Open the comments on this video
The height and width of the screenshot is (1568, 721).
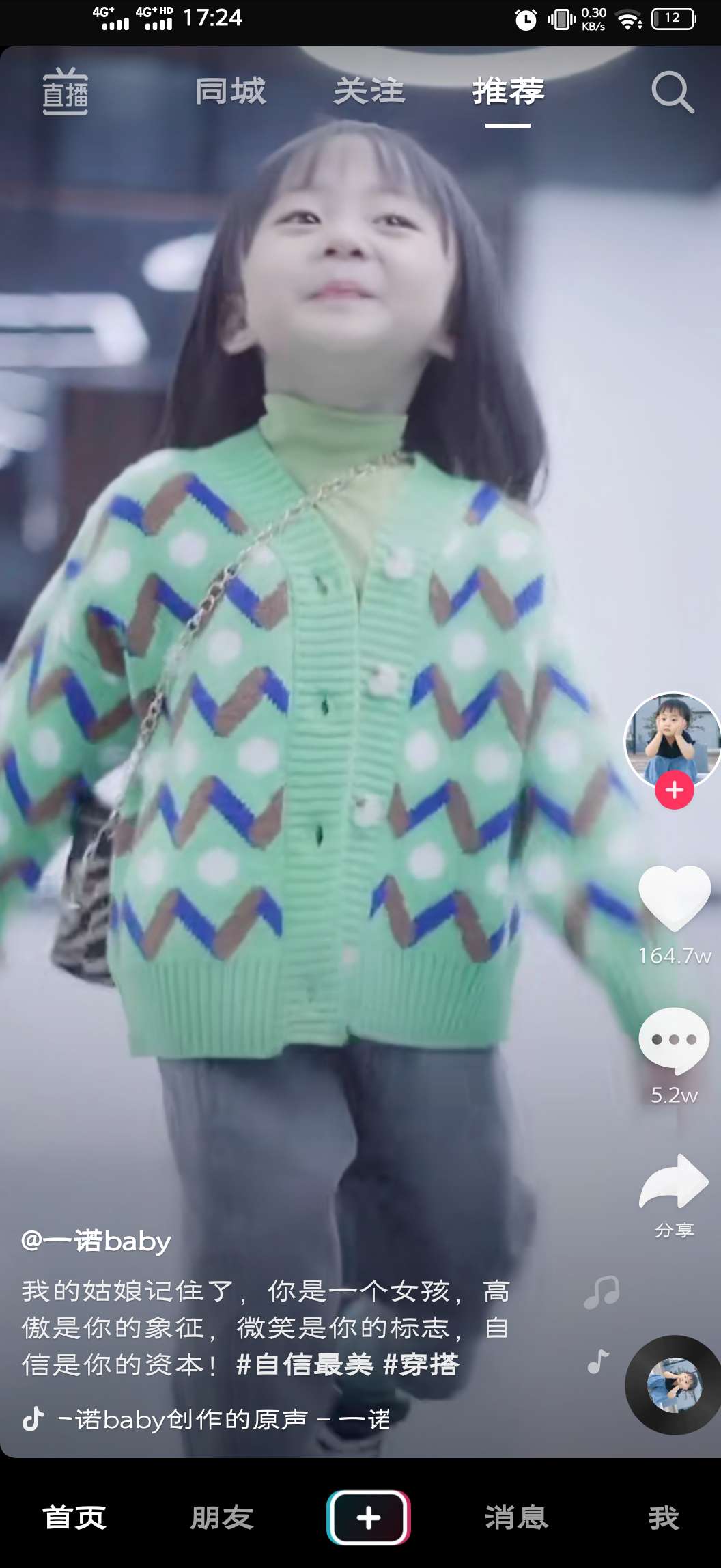click(x=674, y=1040)
